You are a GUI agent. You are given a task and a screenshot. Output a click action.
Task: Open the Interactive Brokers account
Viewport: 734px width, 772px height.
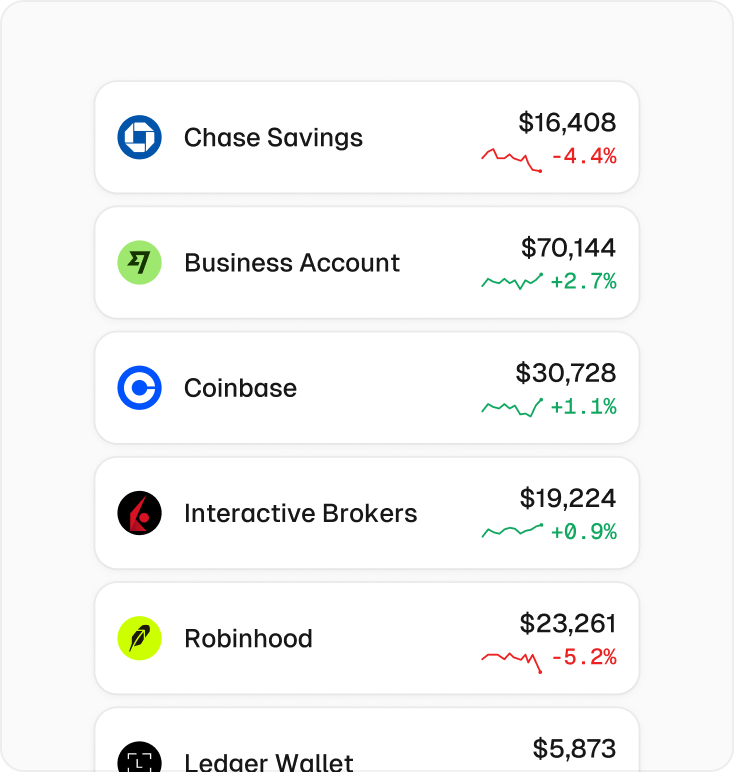point(366,513)
